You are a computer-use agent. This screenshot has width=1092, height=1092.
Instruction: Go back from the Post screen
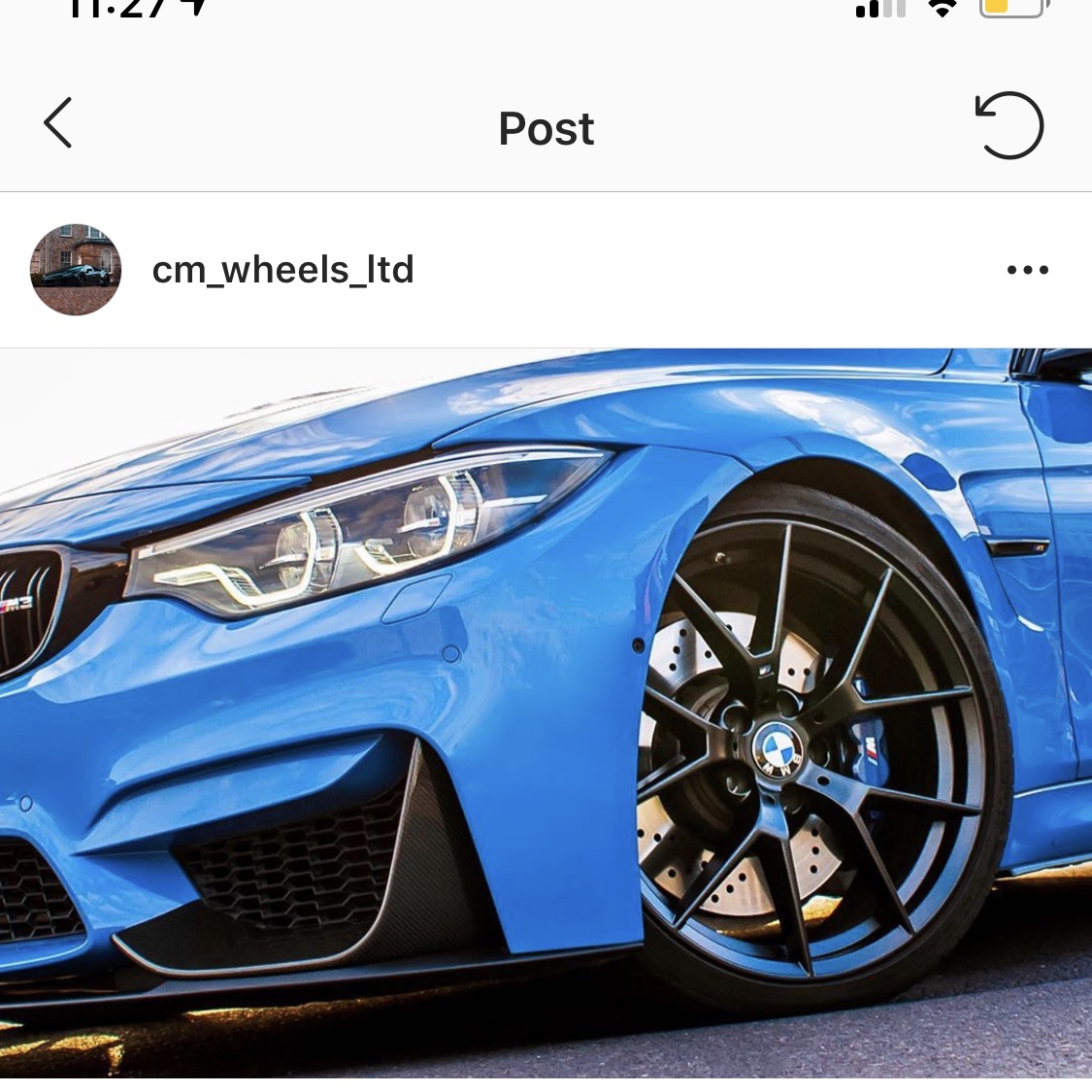58,123
